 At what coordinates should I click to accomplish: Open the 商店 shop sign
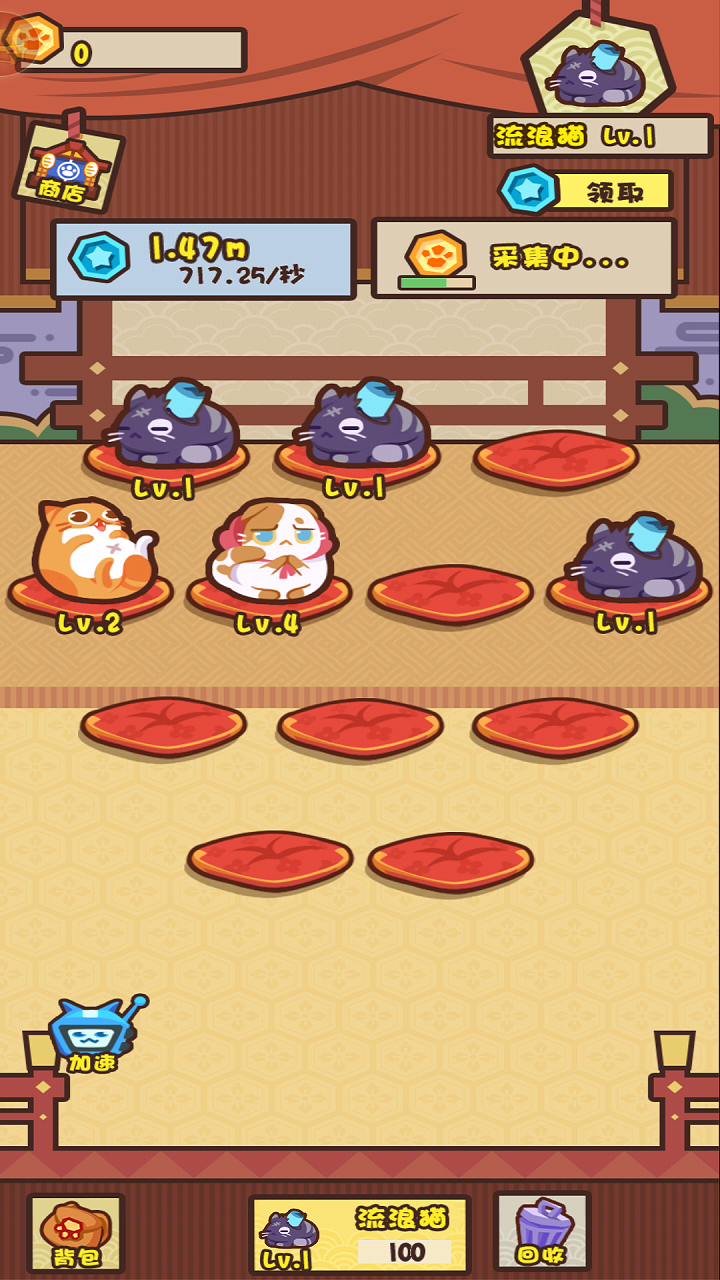[68, 165]
